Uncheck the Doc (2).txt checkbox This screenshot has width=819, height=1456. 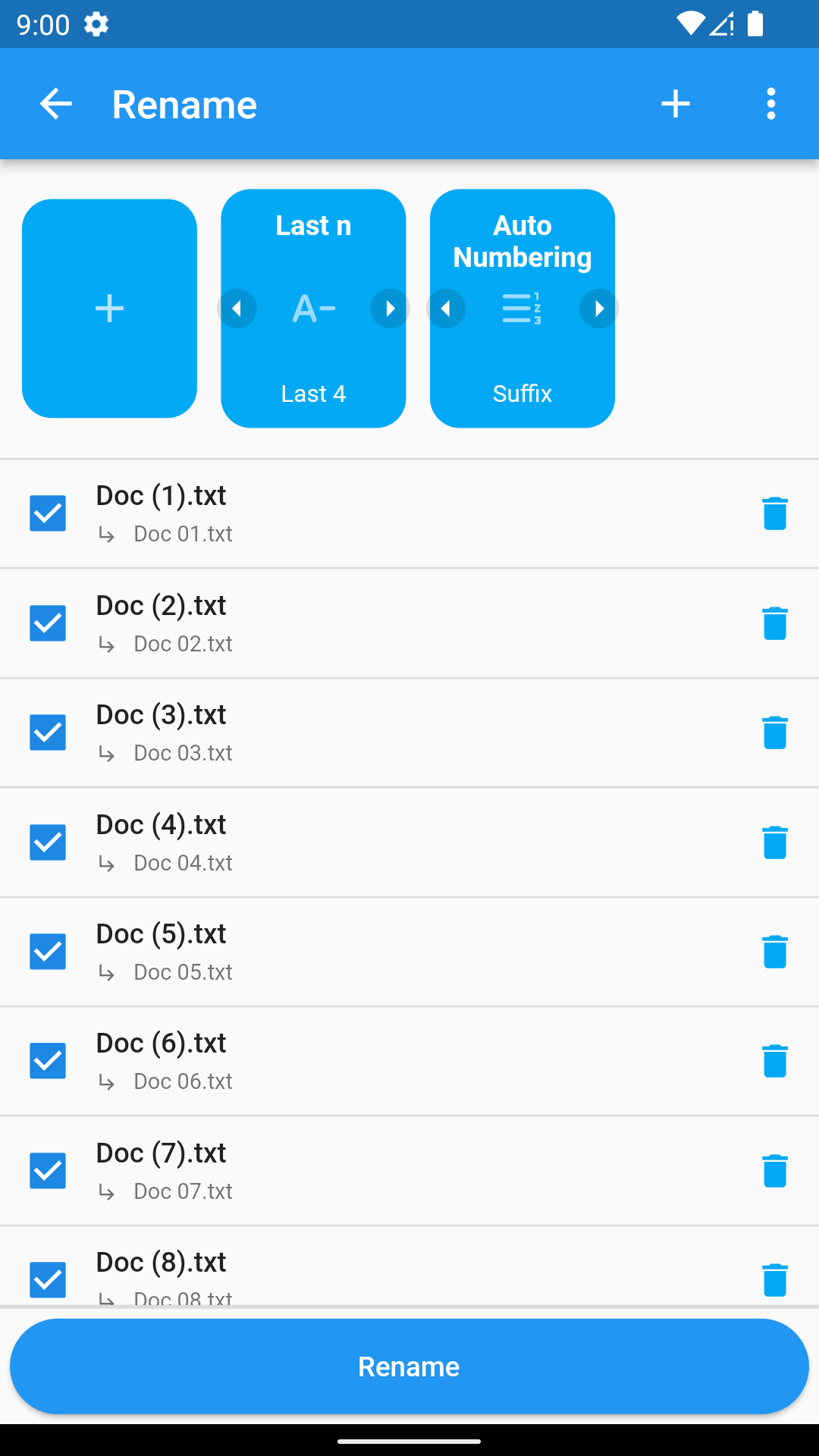(48, 623)
